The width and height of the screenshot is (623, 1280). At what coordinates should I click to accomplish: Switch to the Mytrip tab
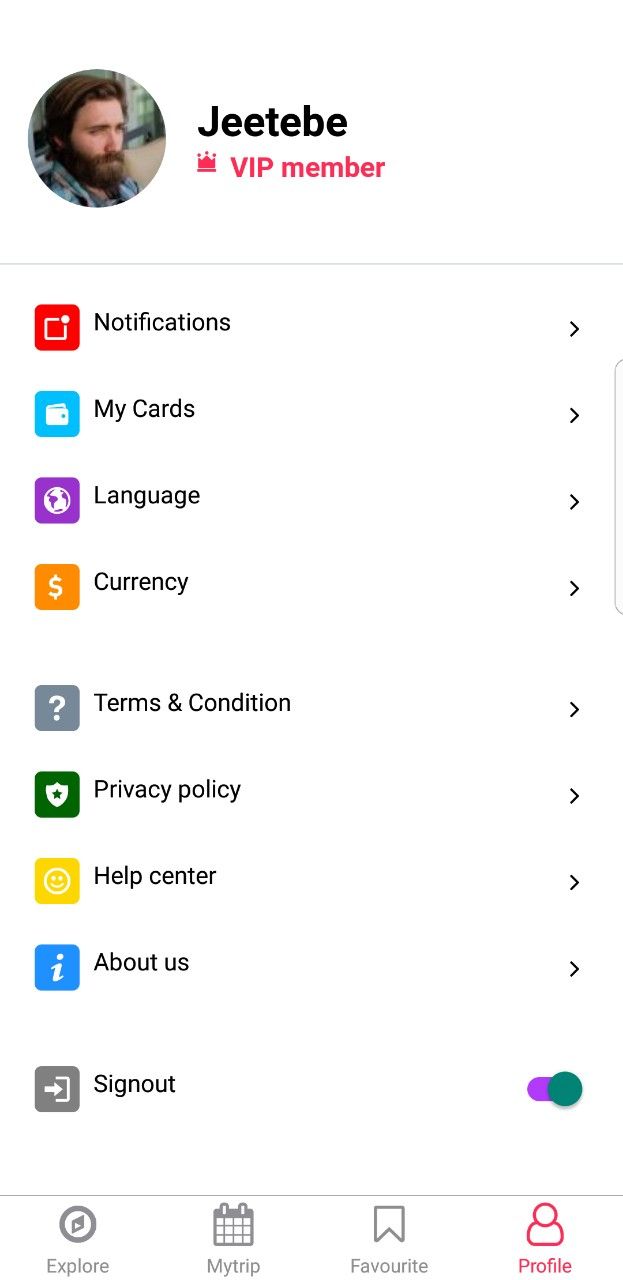tap(233, 1239)
